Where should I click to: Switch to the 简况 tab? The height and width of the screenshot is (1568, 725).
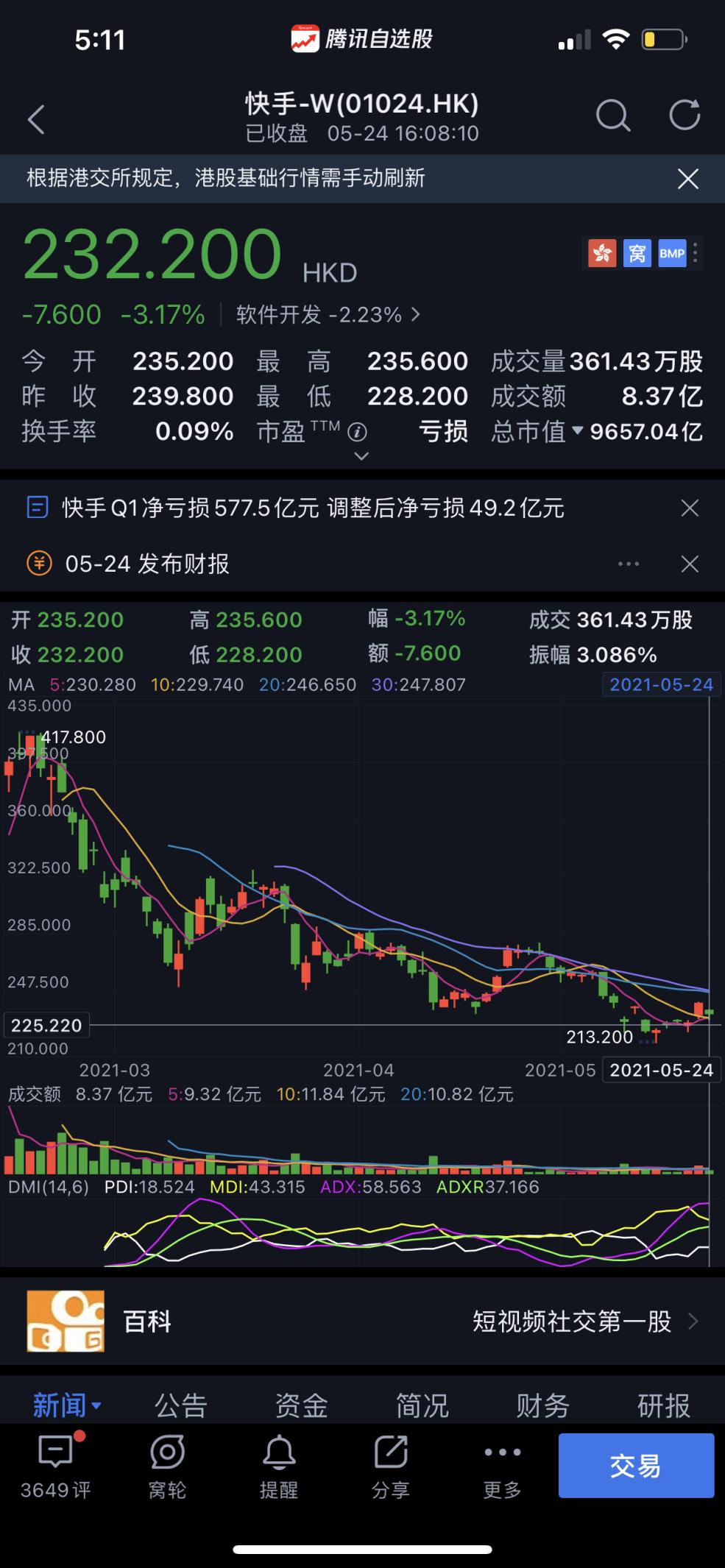422,1405
